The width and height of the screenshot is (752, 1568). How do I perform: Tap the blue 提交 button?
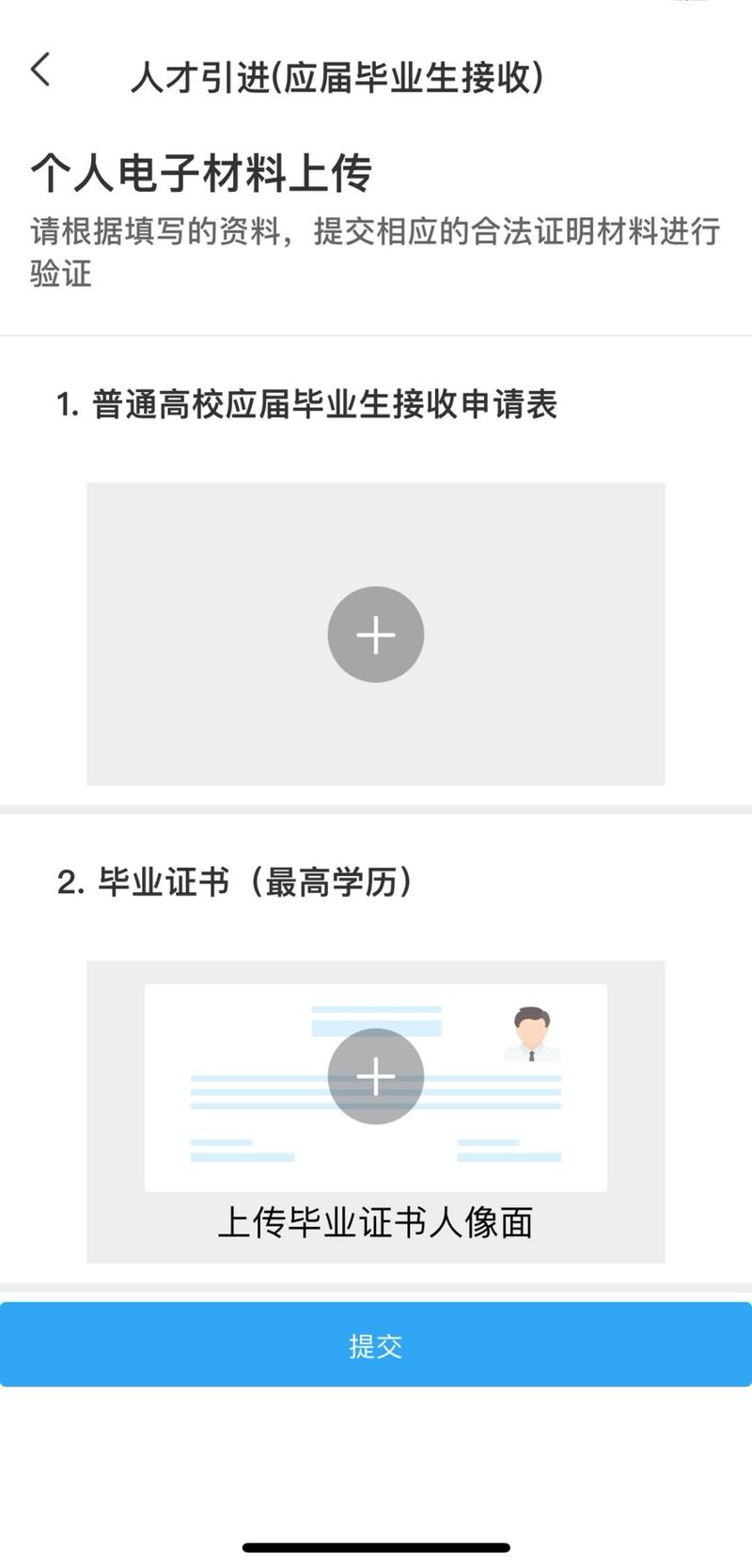pos(376,1345)
